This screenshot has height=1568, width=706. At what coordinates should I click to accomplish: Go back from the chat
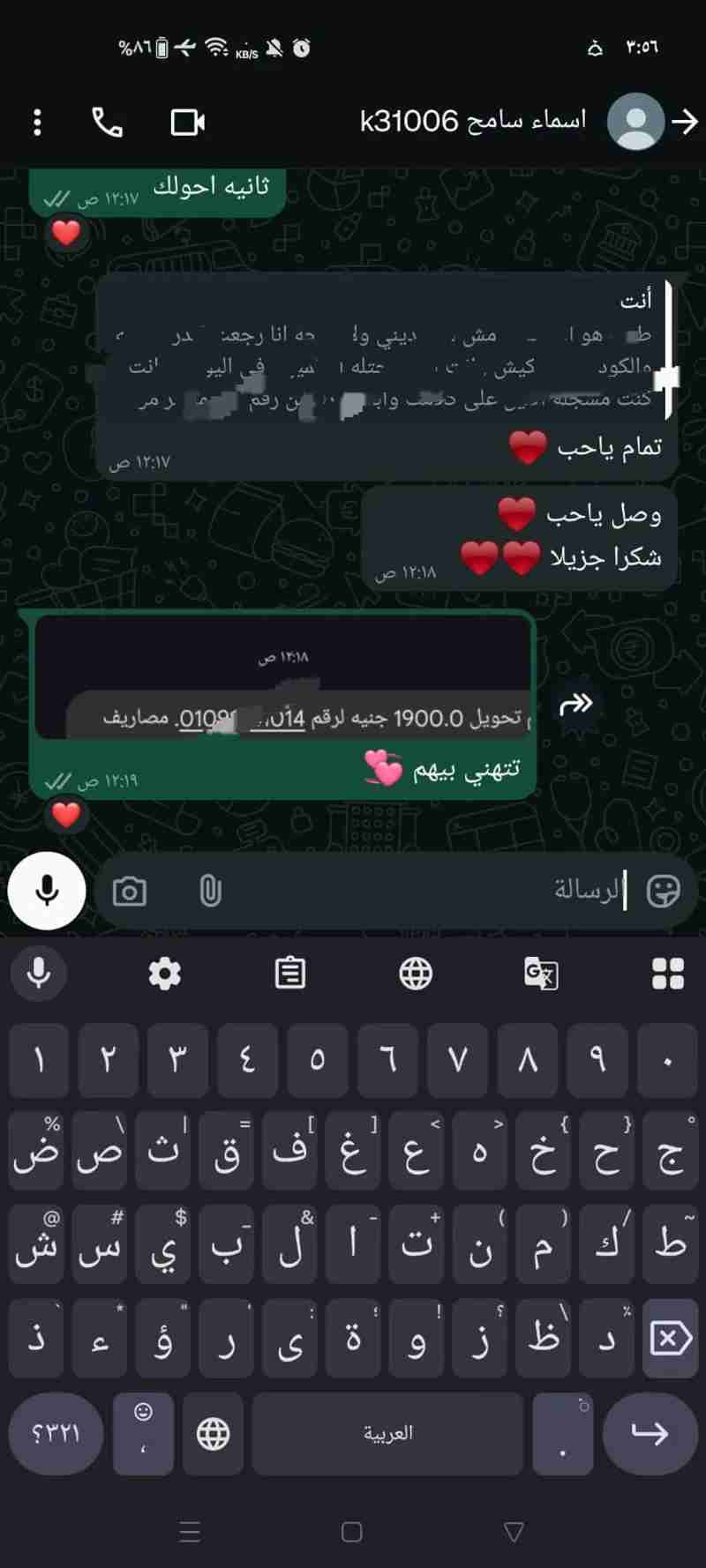[x=685, y=122]
